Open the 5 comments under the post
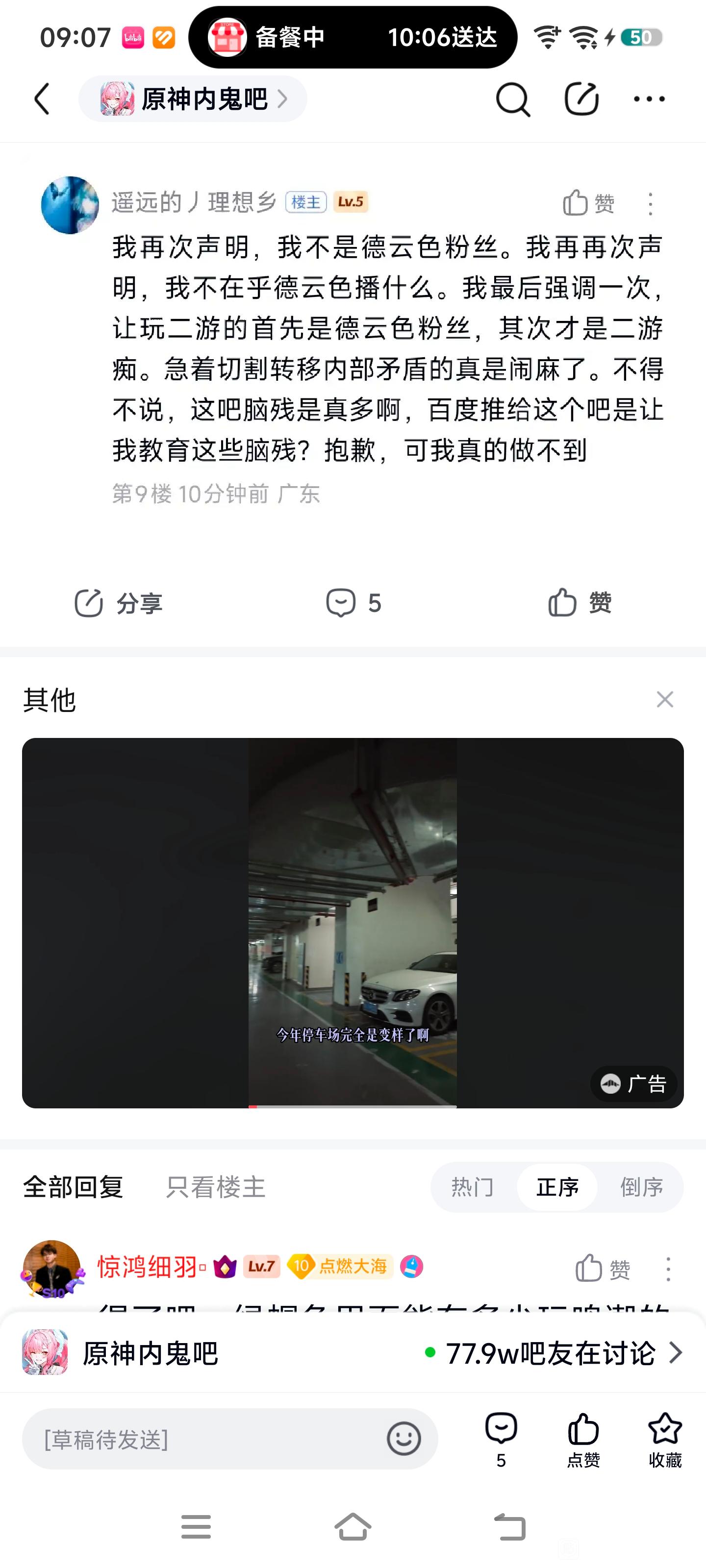This screenshot has height=1568, width=706. [353, 603]
